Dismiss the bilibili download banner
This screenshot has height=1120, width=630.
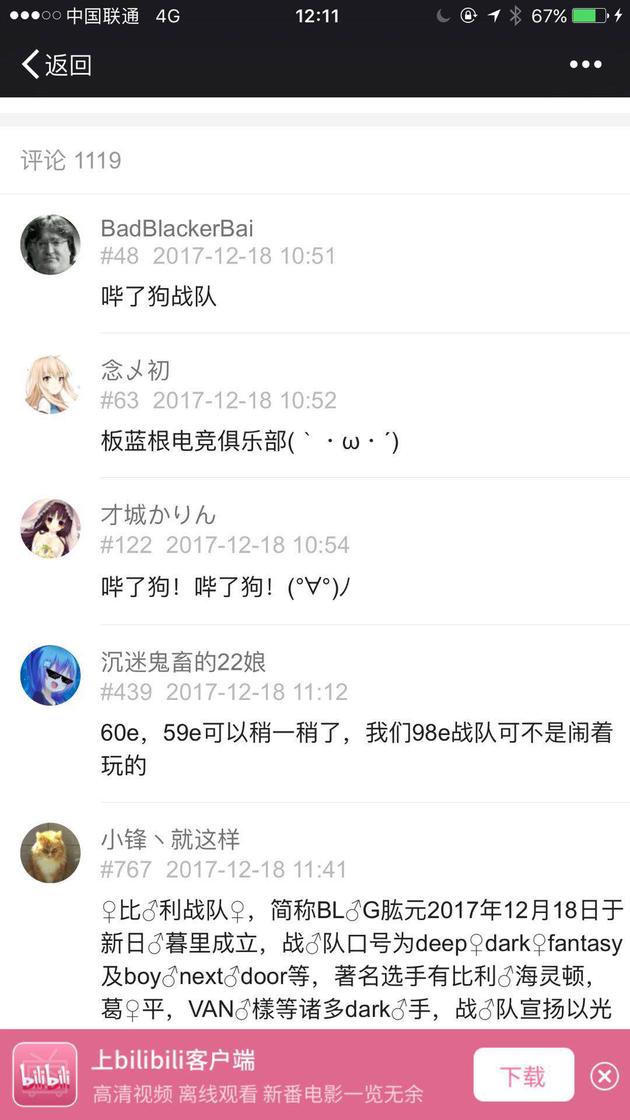click(604, 1075)
